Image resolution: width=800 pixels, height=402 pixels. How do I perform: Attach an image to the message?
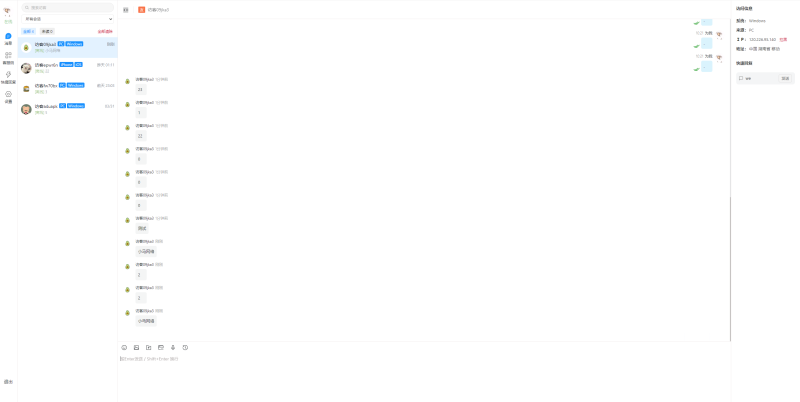(137, 347)
